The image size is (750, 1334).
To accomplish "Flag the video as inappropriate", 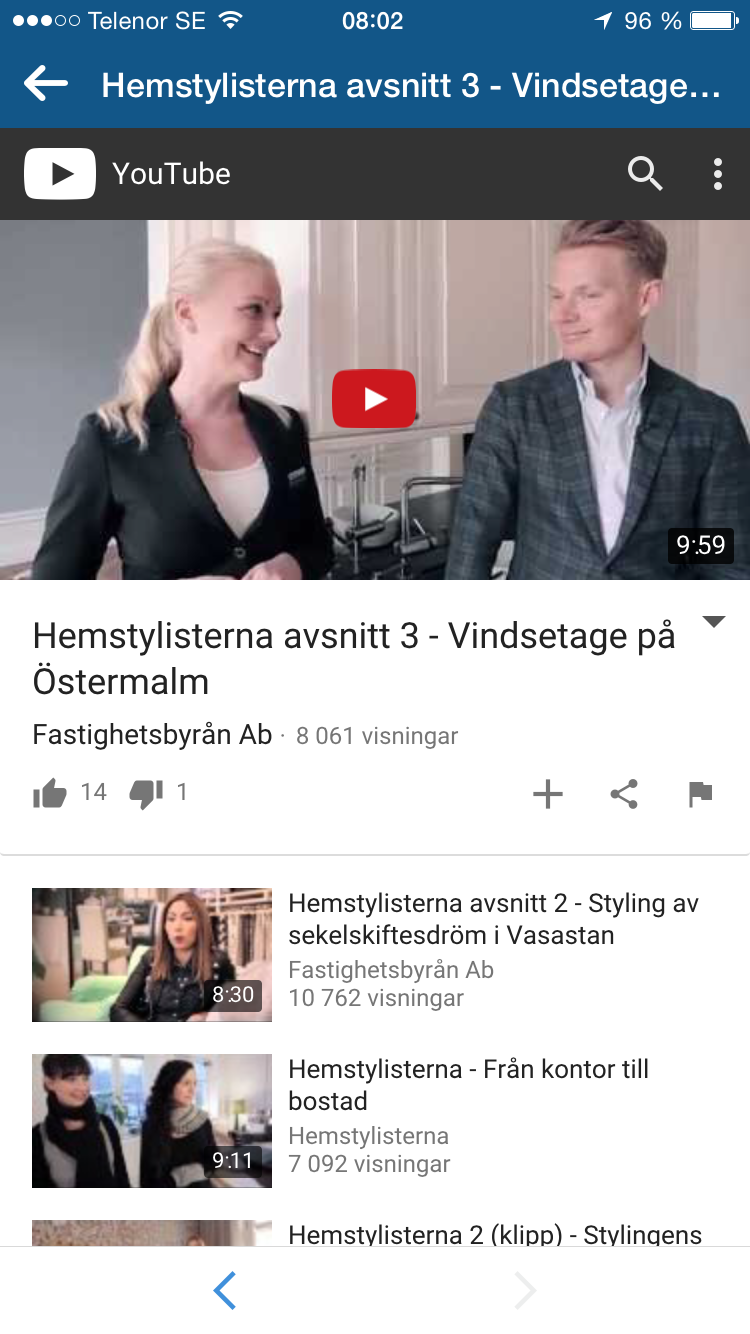I will (700, 795).
